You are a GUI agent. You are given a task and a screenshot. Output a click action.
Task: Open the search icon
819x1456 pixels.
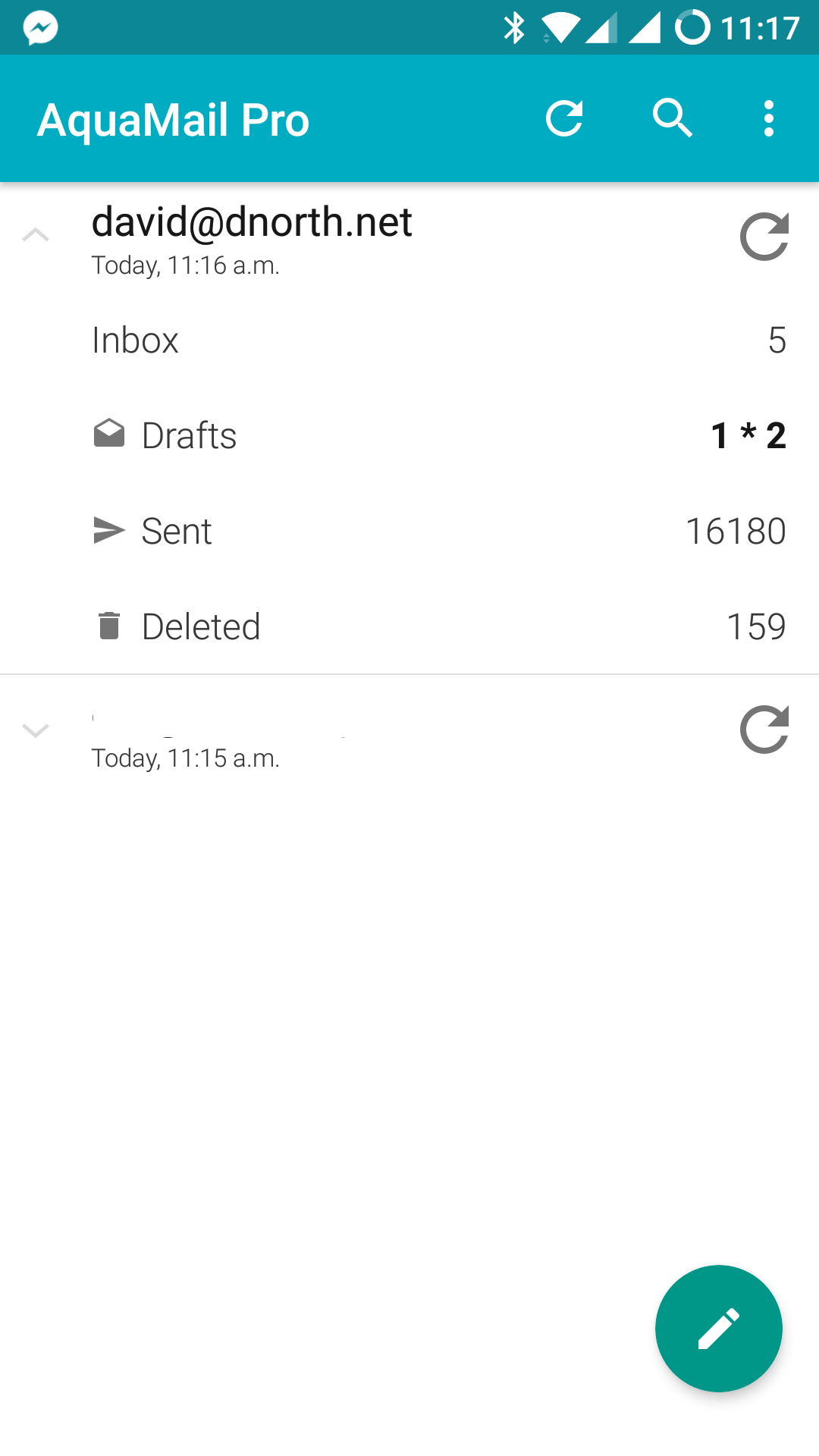tap(672, 118)
